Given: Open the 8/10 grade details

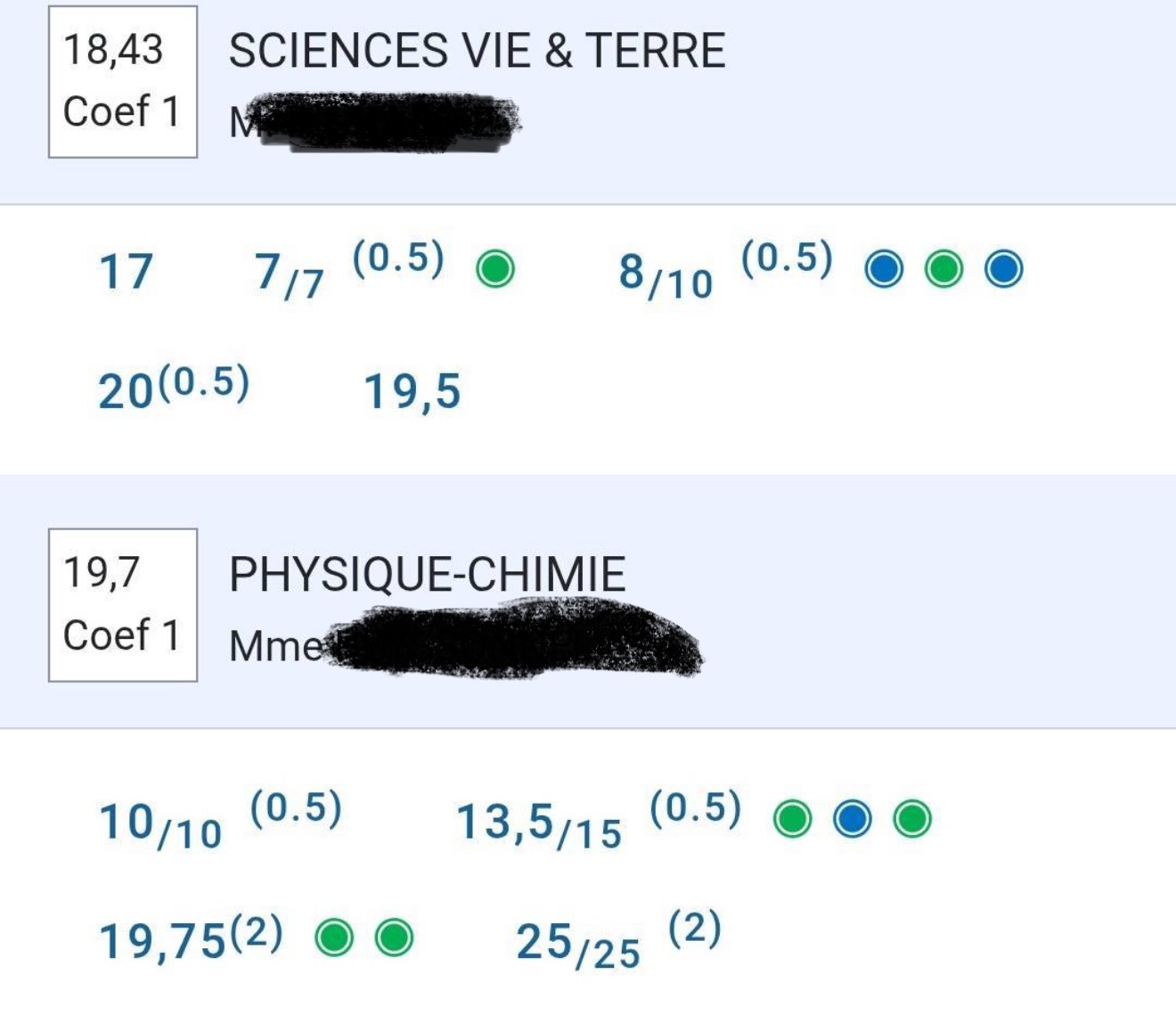Looking at the screenshot, I should tap(666, 274).
